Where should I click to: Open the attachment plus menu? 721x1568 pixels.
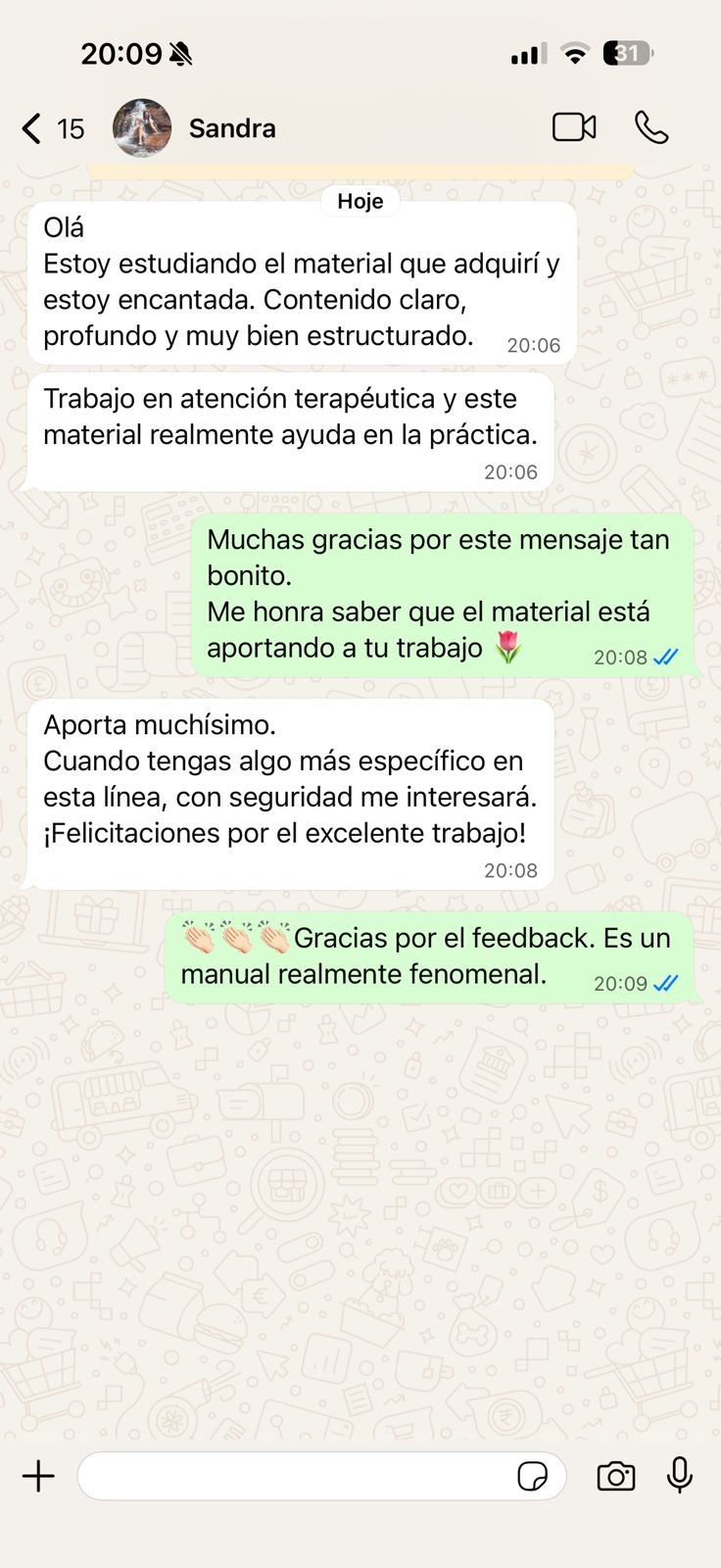(39, 1476)
